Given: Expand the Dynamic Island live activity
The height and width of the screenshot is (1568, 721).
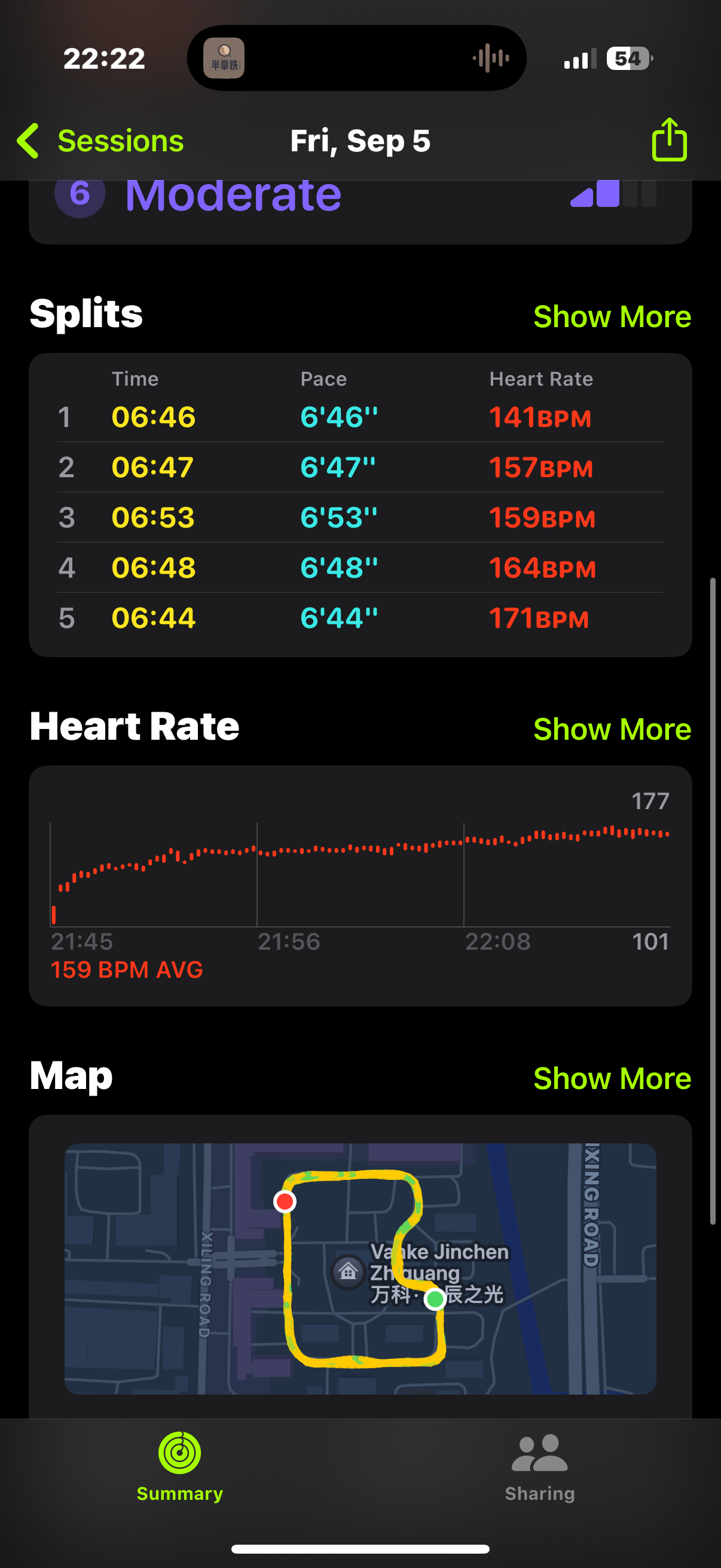Looking at the screenshot, I should tap(356, 59).
